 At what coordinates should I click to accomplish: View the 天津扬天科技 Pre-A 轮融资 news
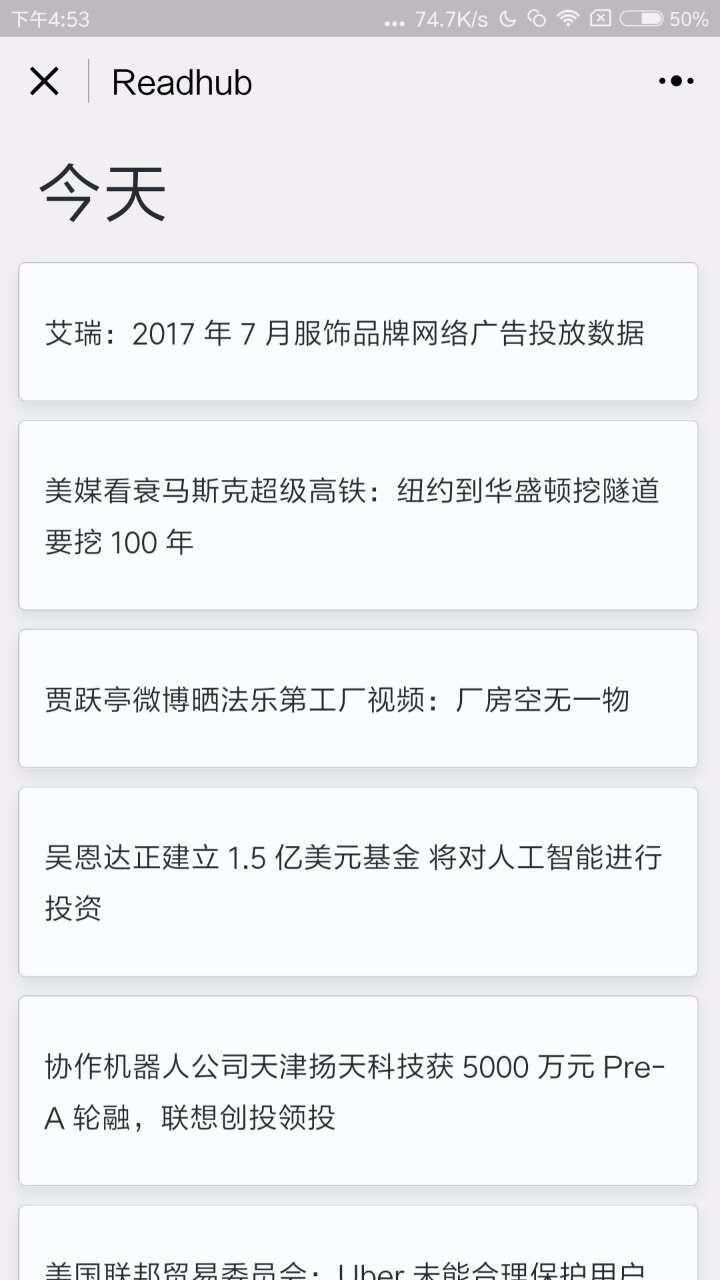point(358,1090)
